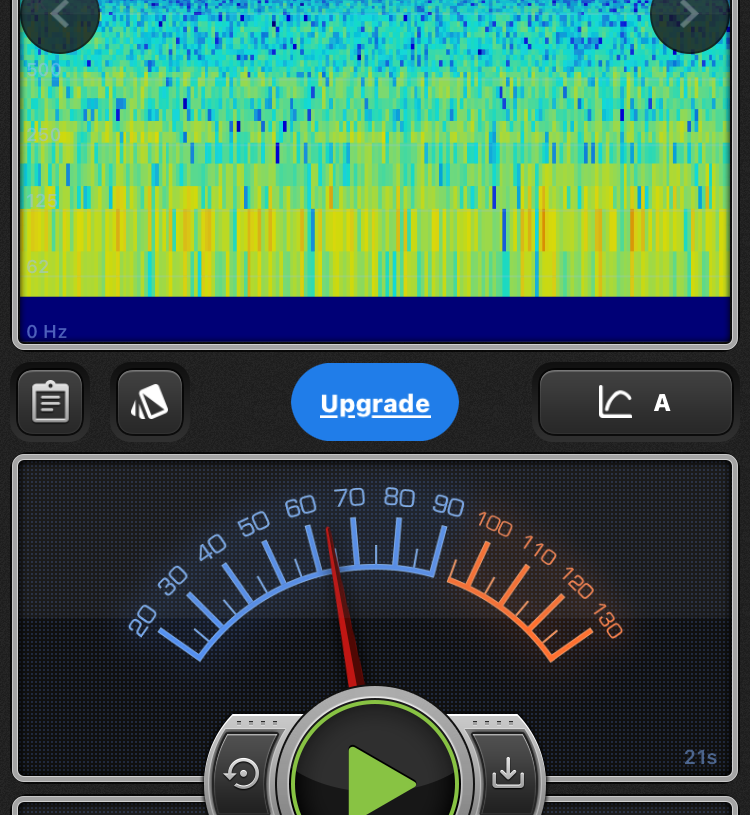Open the clipboard notes icon
Image resolution: width=750 pixels, height=815 pixels.
click(x=50, y=402)
